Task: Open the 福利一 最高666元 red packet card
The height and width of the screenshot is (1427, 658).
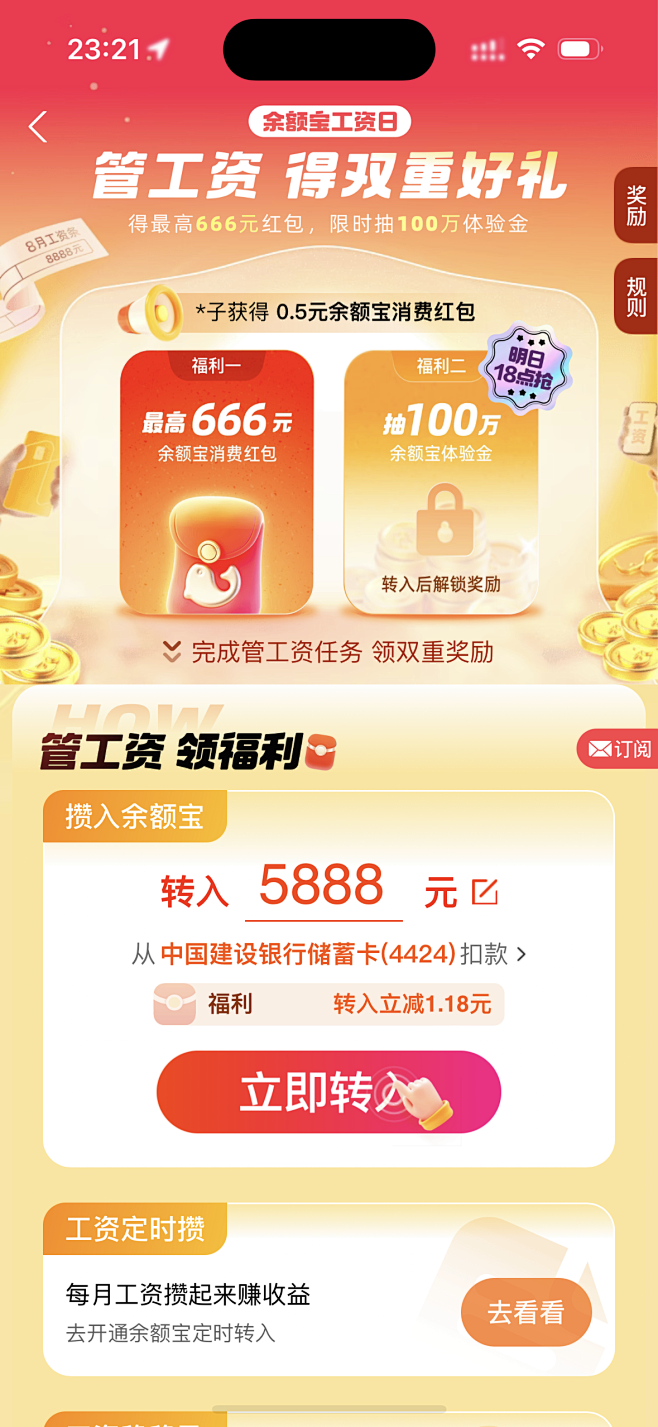Action: pos(217,482)
